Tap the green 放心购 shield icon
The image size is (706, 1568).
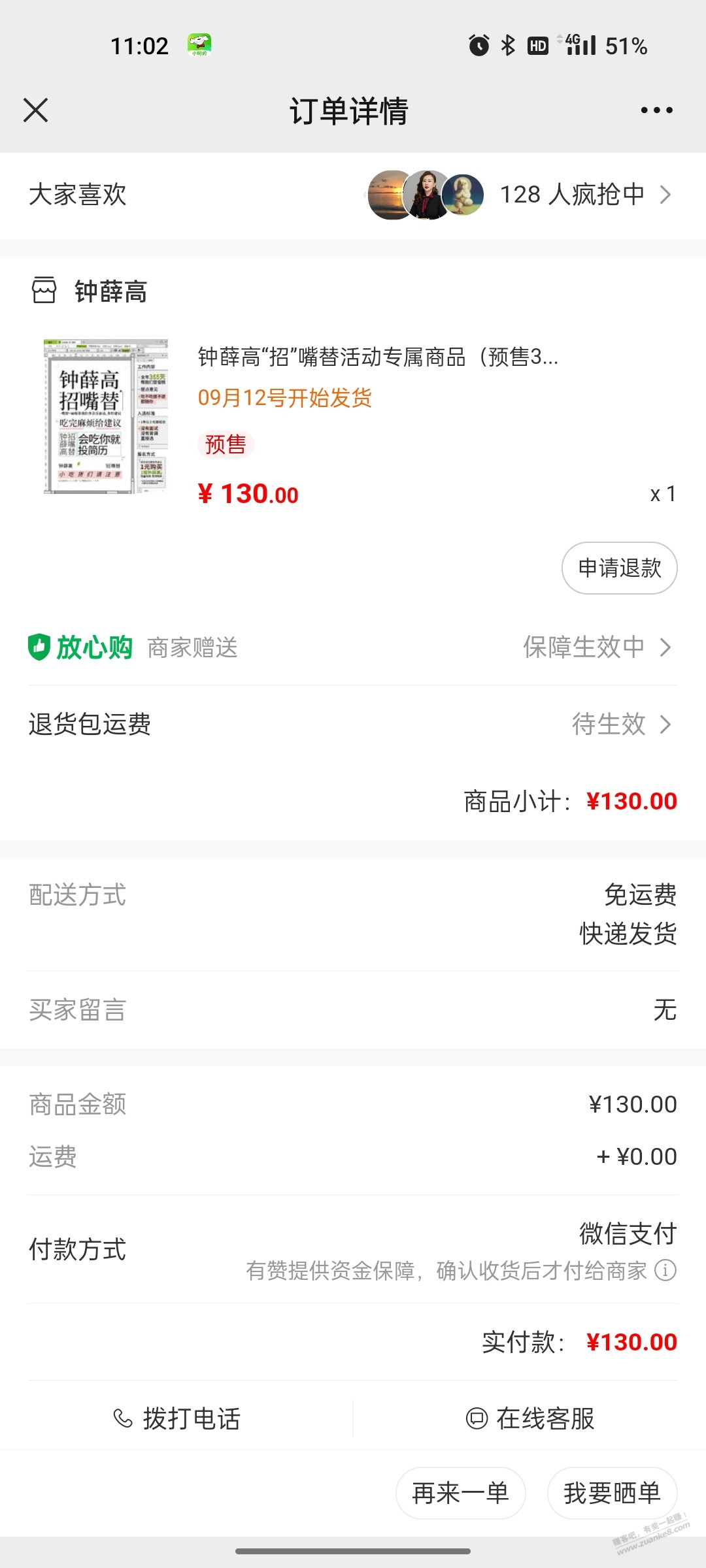click(x=41, y=646)
